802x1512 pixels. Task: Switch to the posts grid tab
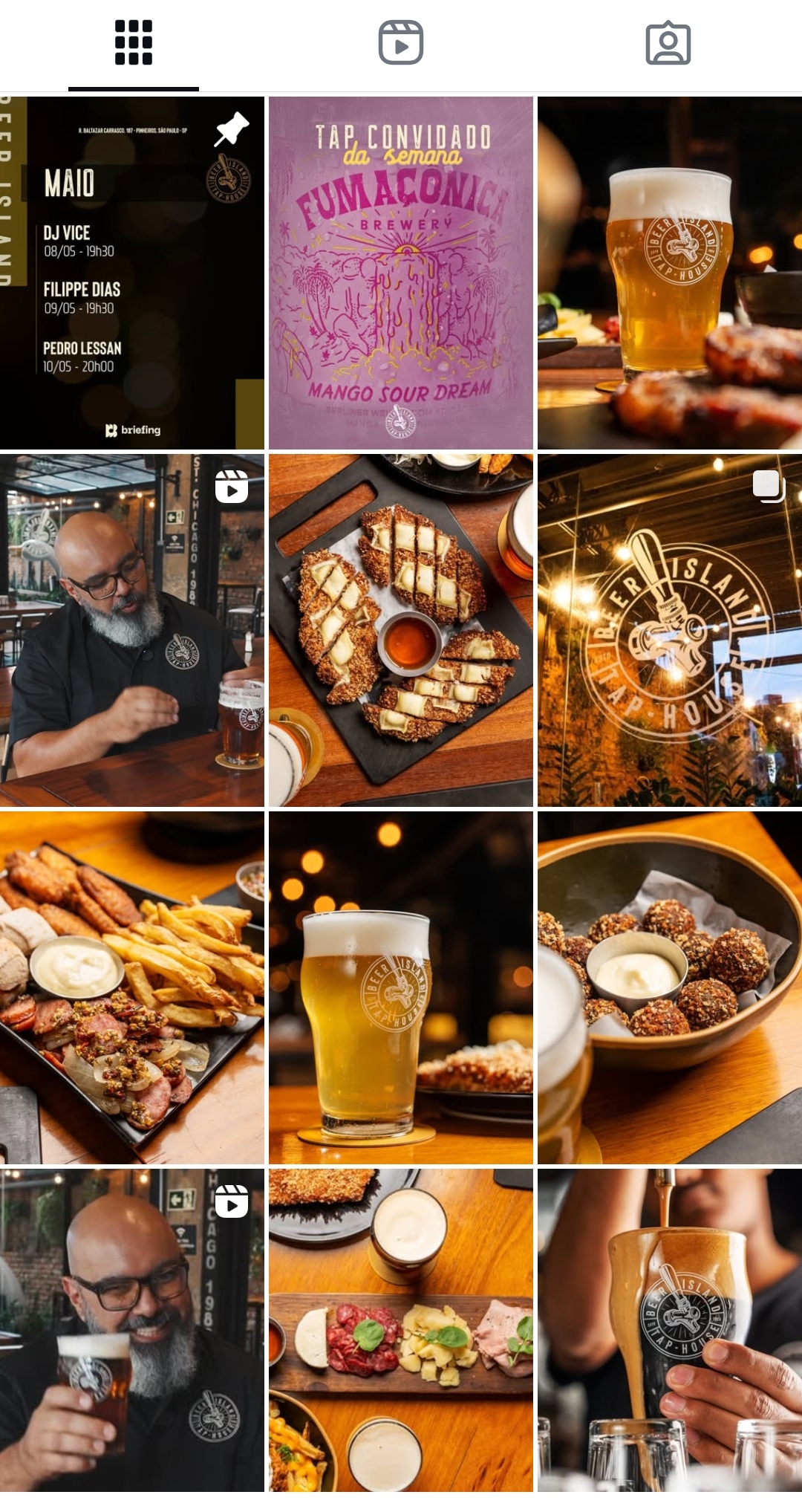(x=134, y=42)
